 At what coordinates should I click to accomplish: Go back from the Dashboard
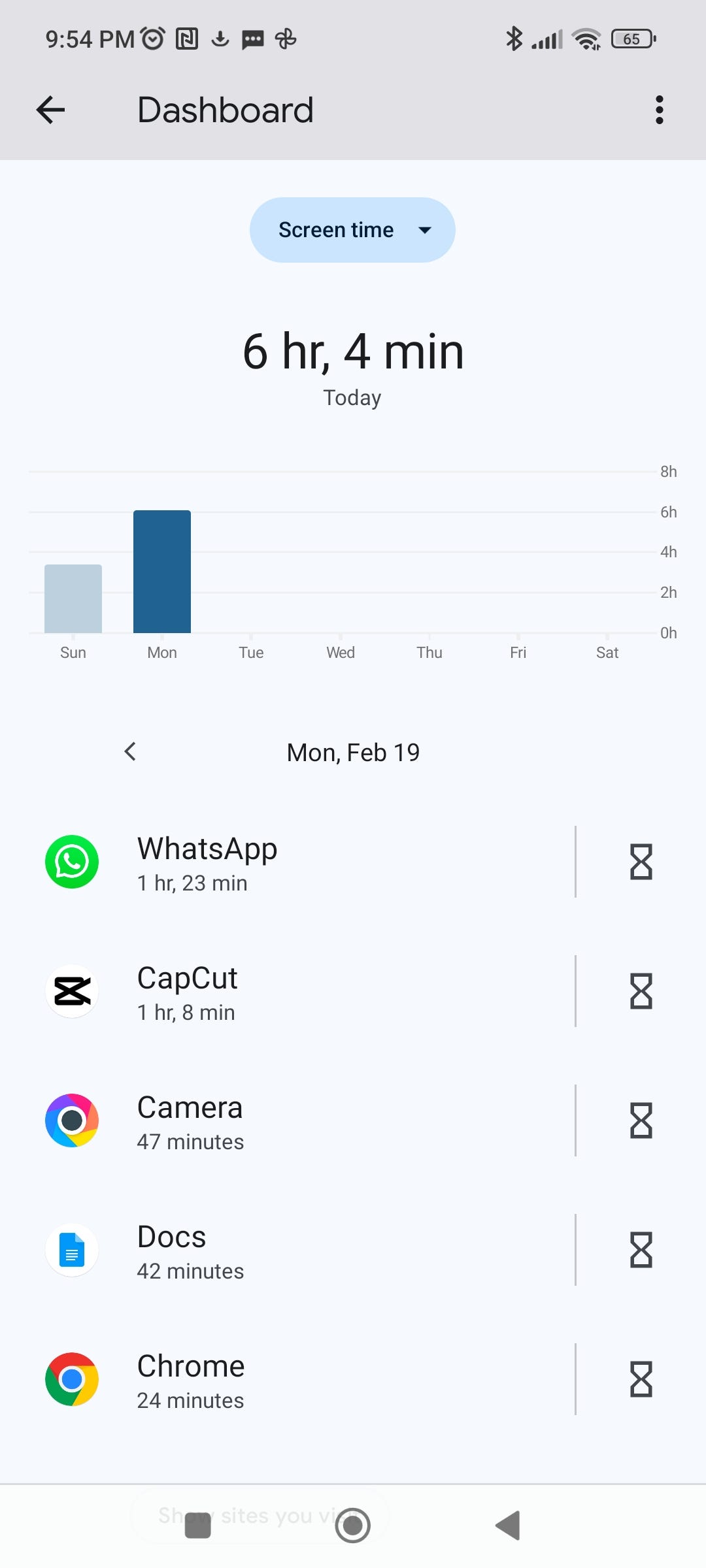(50, 110)
